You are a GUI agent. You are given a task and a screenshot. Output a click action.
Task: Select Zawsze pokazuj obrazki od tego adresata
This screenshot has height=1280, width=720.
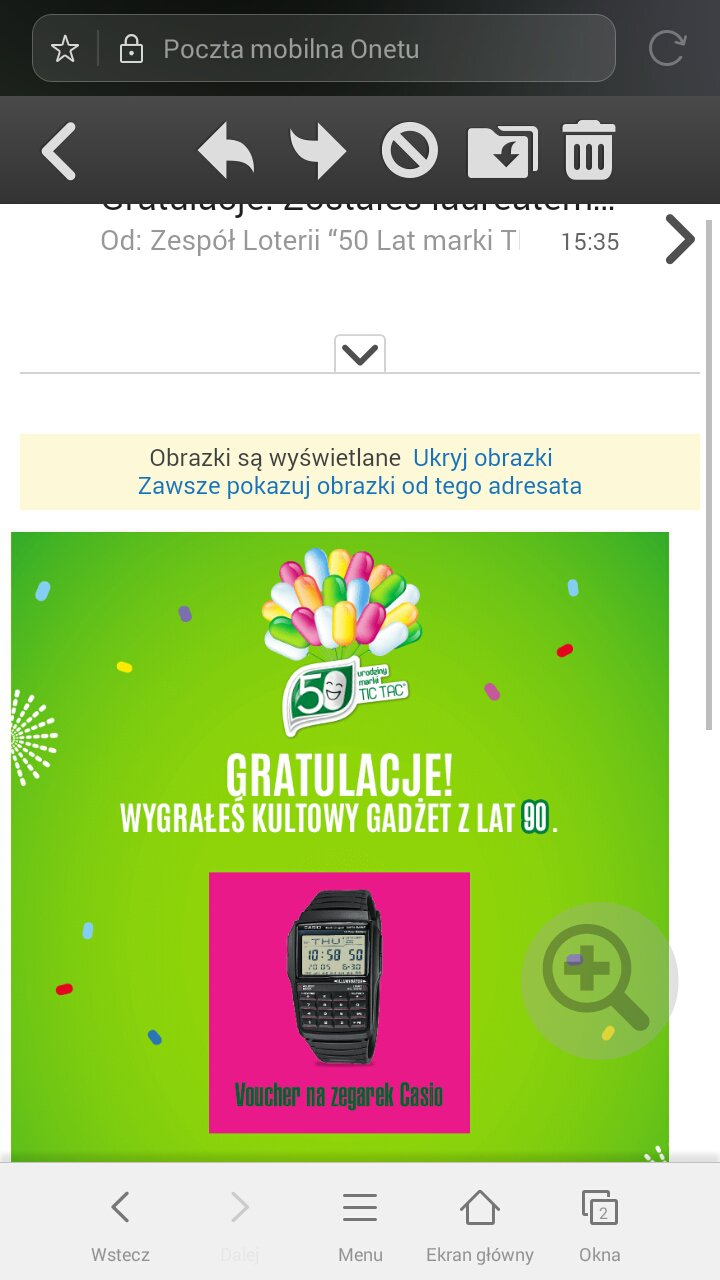click(360, 486)
